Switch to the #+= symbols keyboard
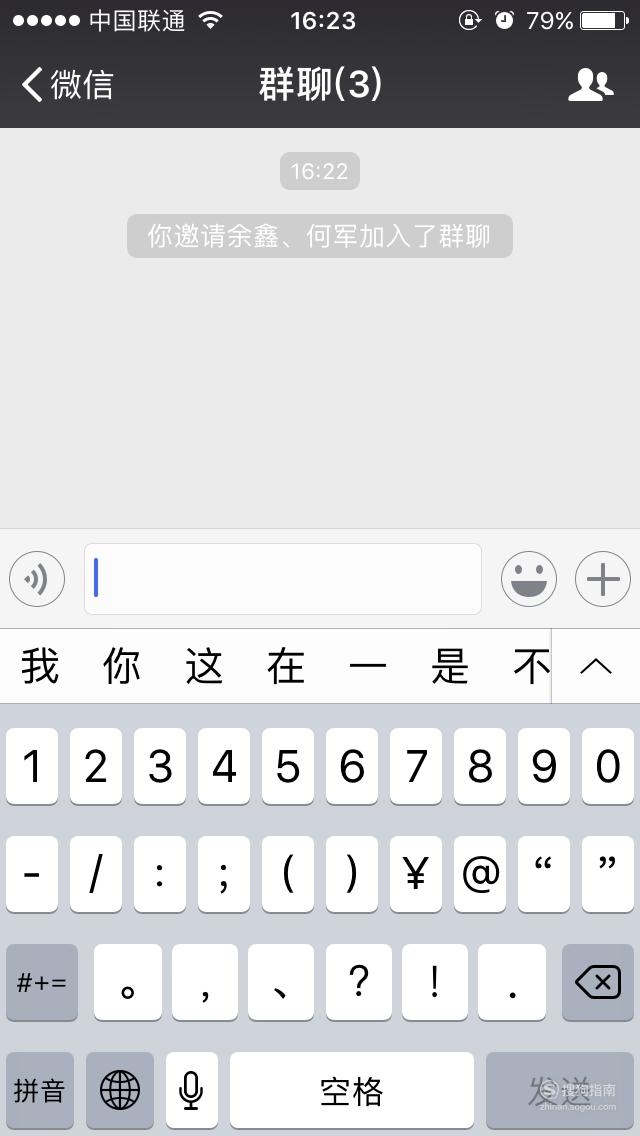 [x=42, y=982]
